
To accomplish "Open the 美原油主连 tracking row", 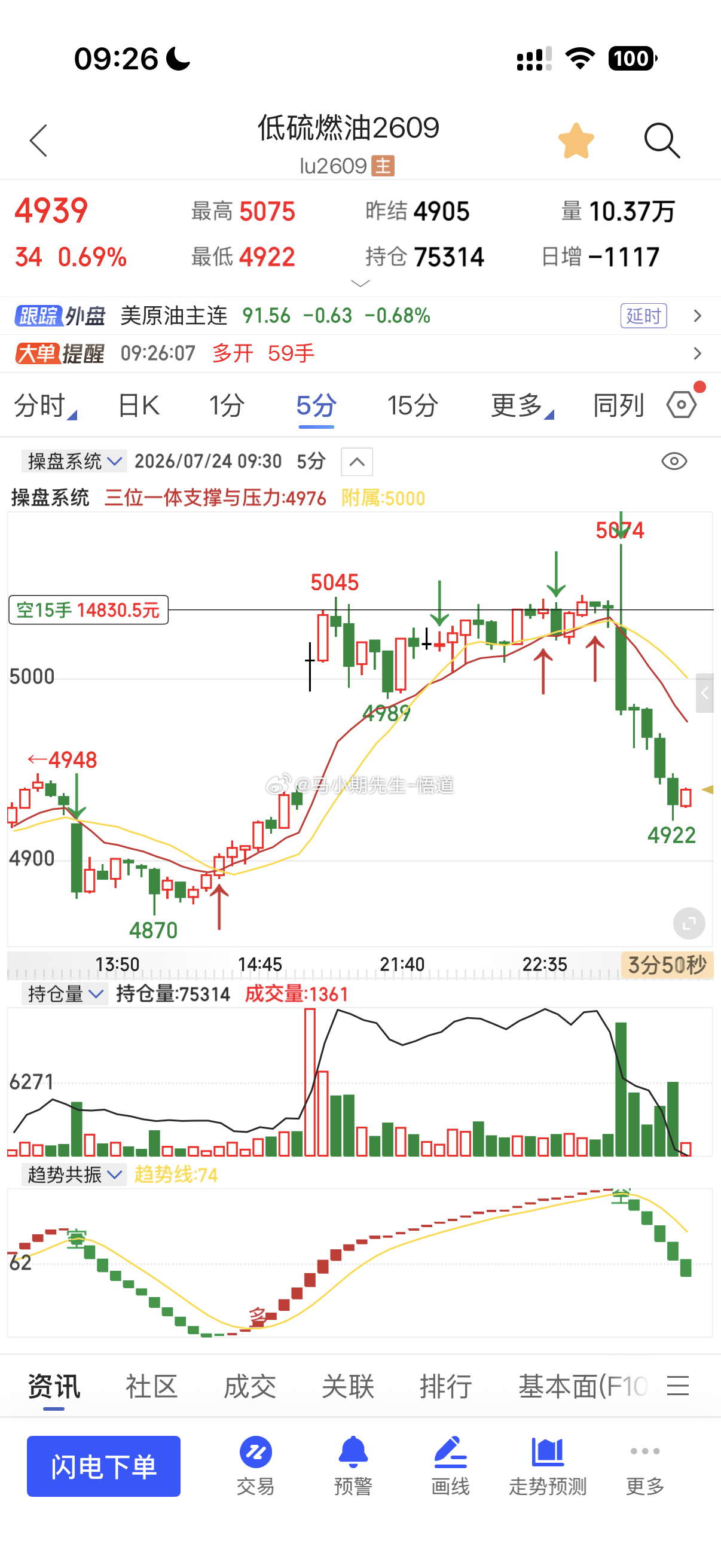I will (x=360, y=315).
